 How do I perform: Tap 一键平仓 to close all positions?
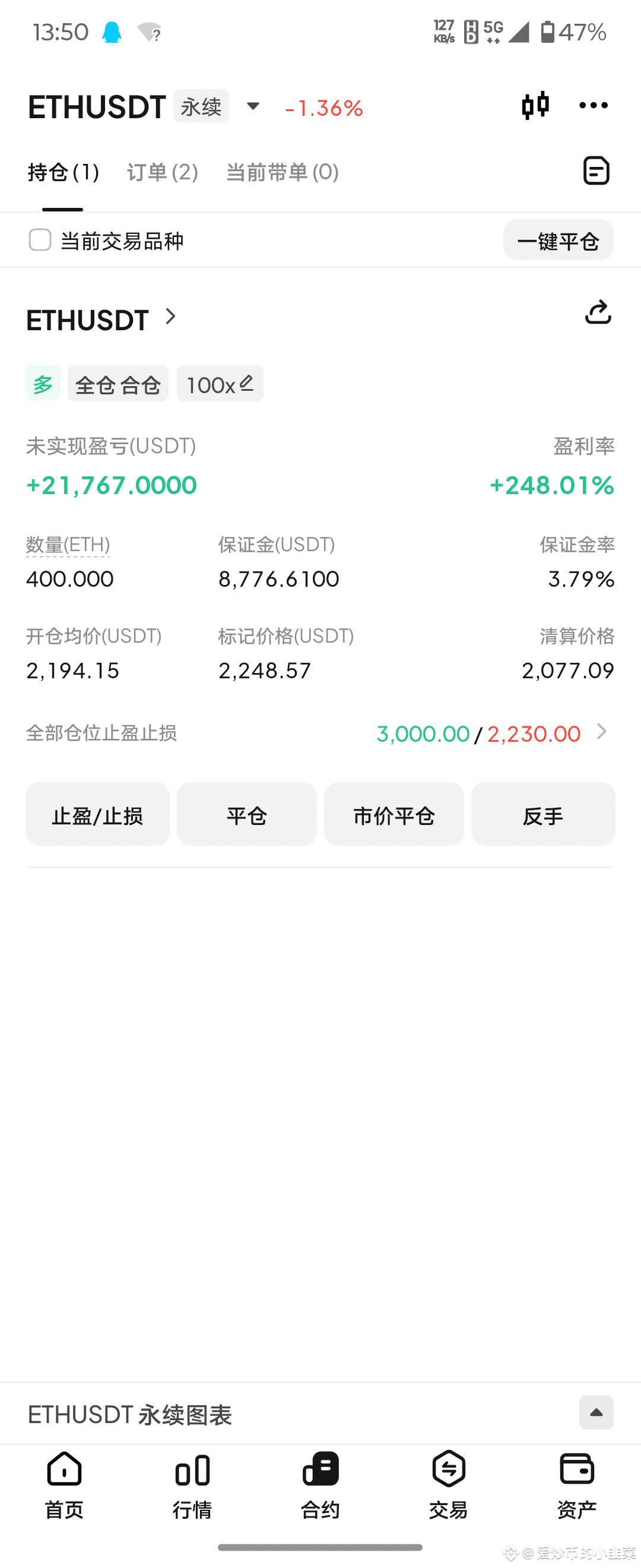tap(559, 241)
